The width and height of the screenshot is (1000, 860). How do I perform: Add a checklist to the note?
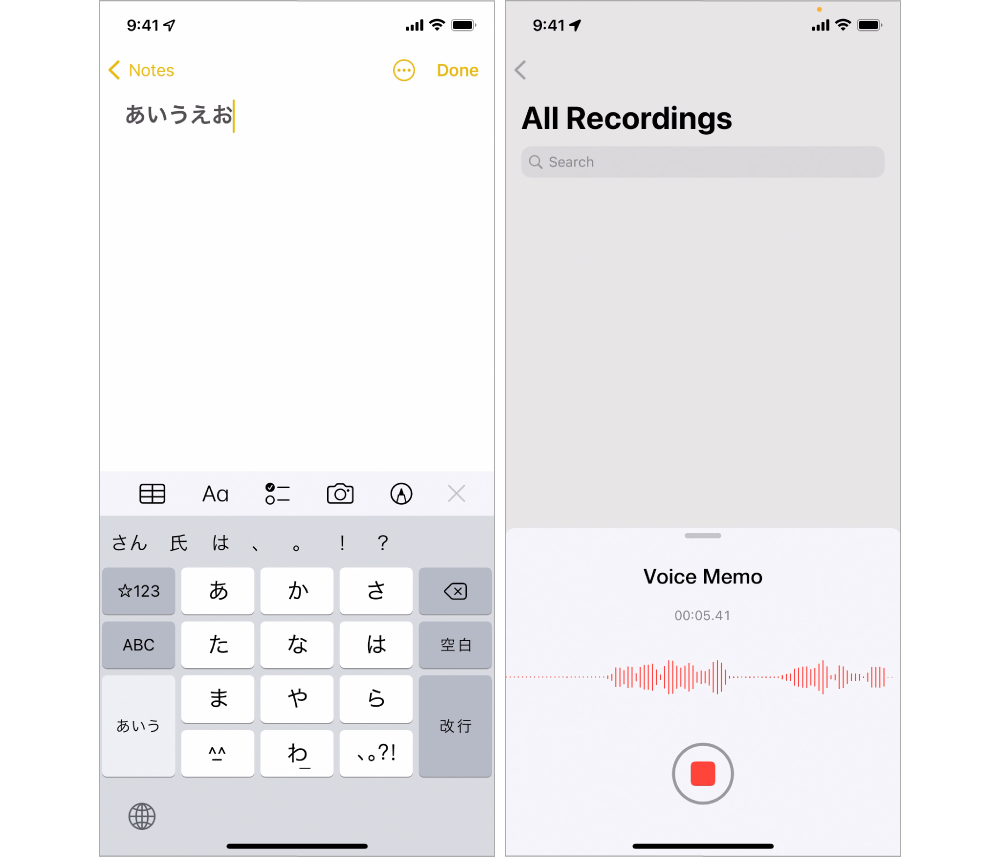coord(277,493)
